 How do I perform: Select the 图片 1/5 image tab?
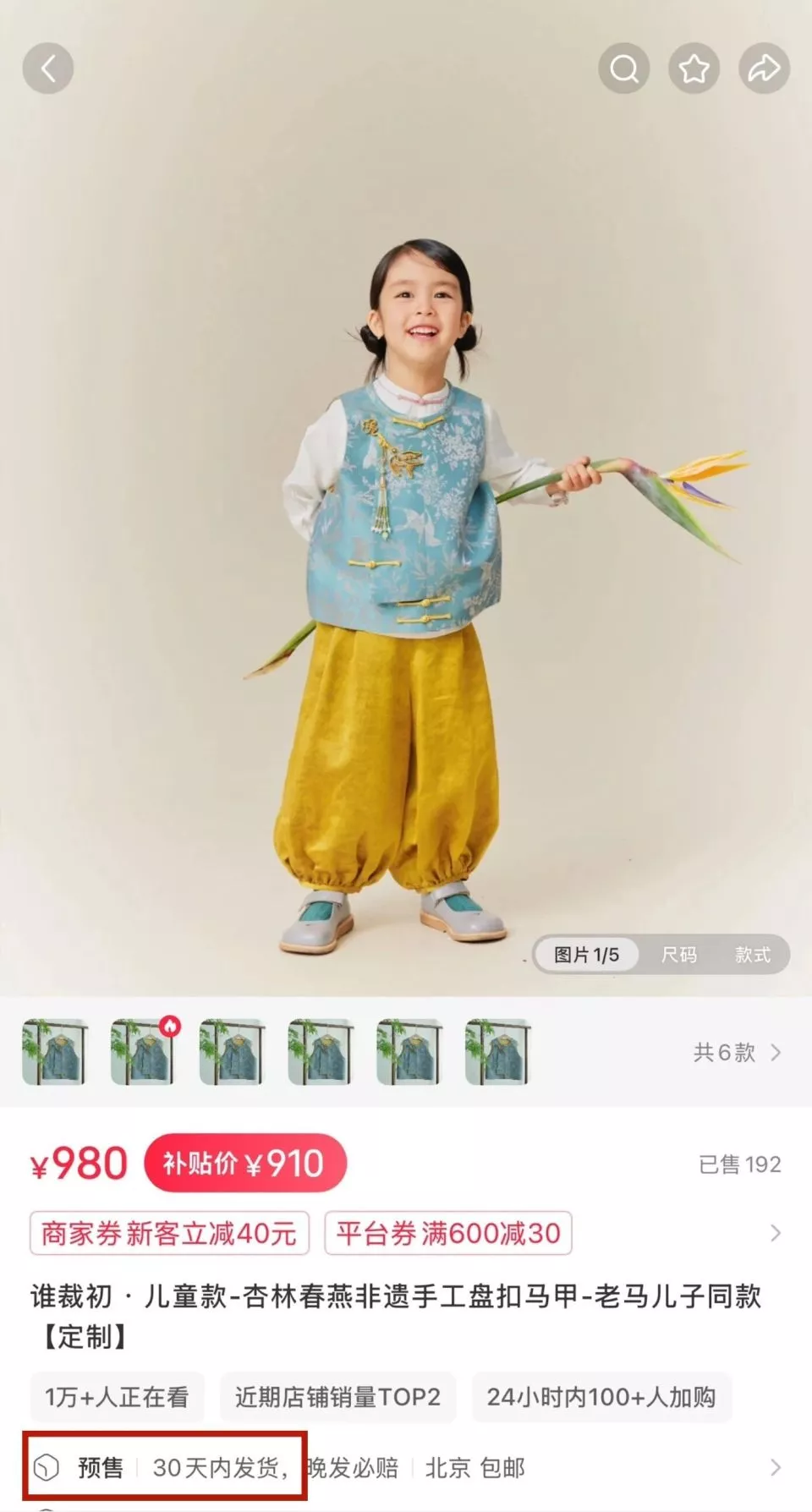tap(586, 955)
